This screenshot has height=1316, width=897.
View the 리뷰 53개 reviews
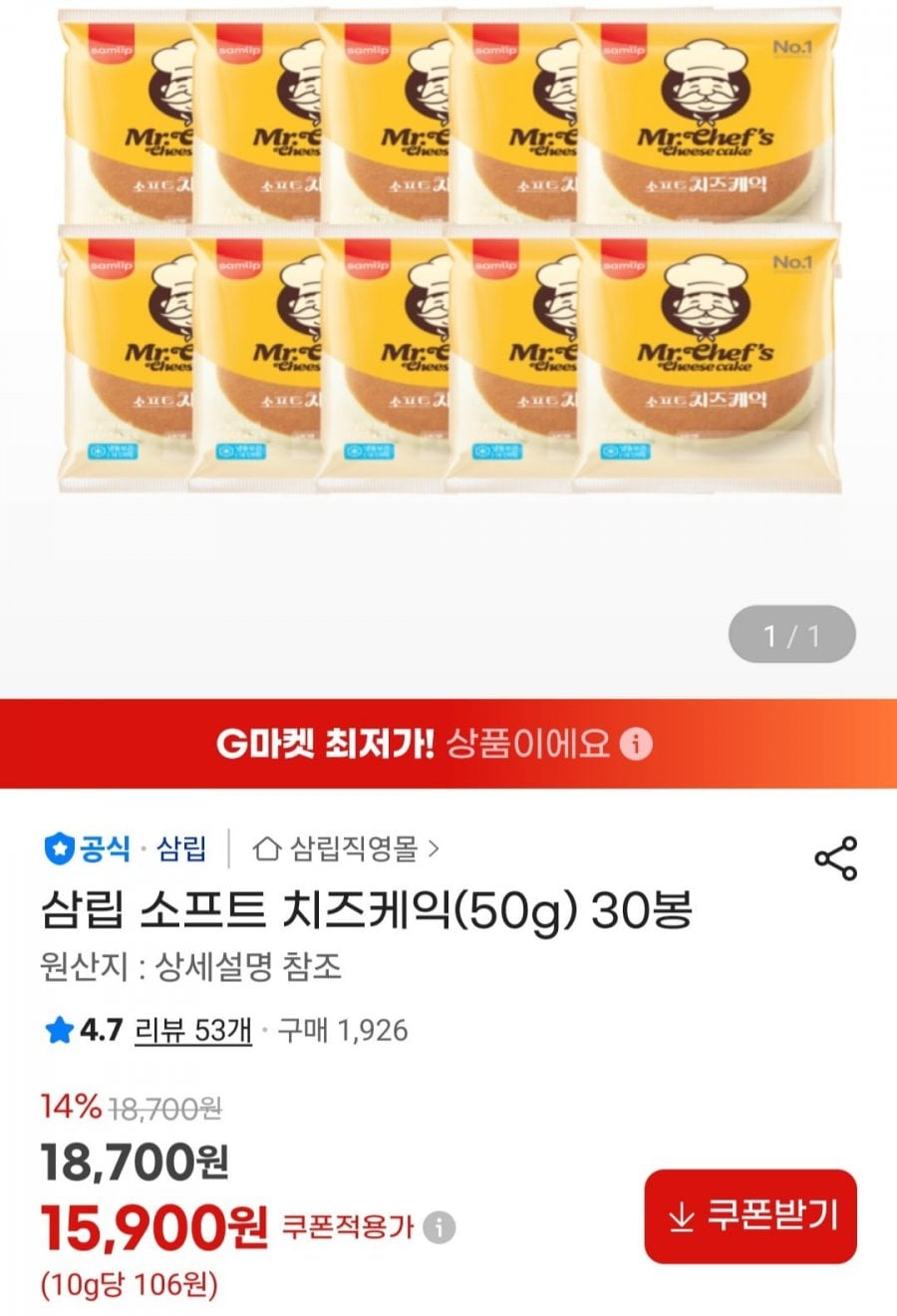tap(192, 1030)
